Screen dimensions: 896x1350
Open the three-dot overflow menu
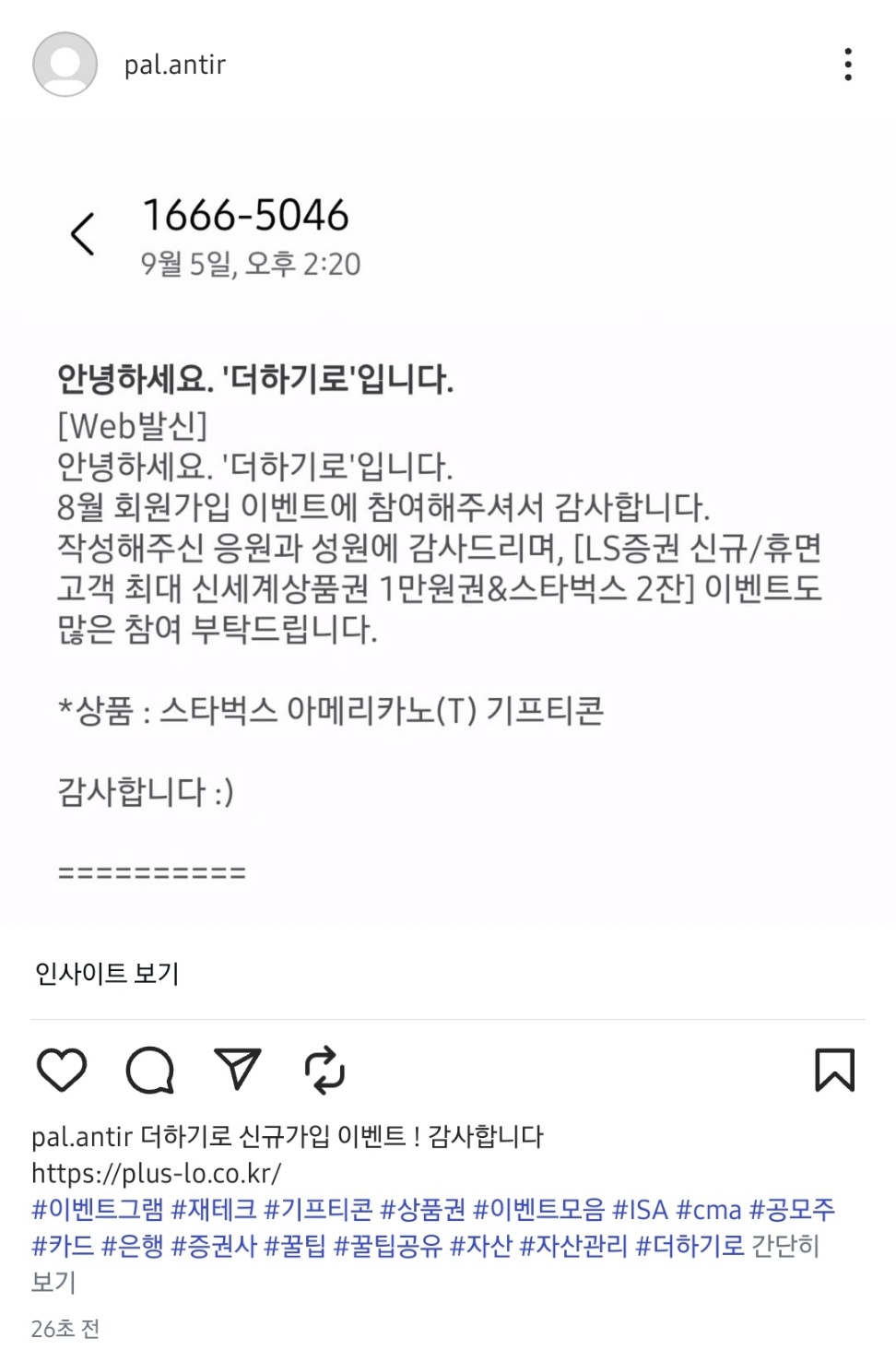pyautogui.click(x=847, y=65)
